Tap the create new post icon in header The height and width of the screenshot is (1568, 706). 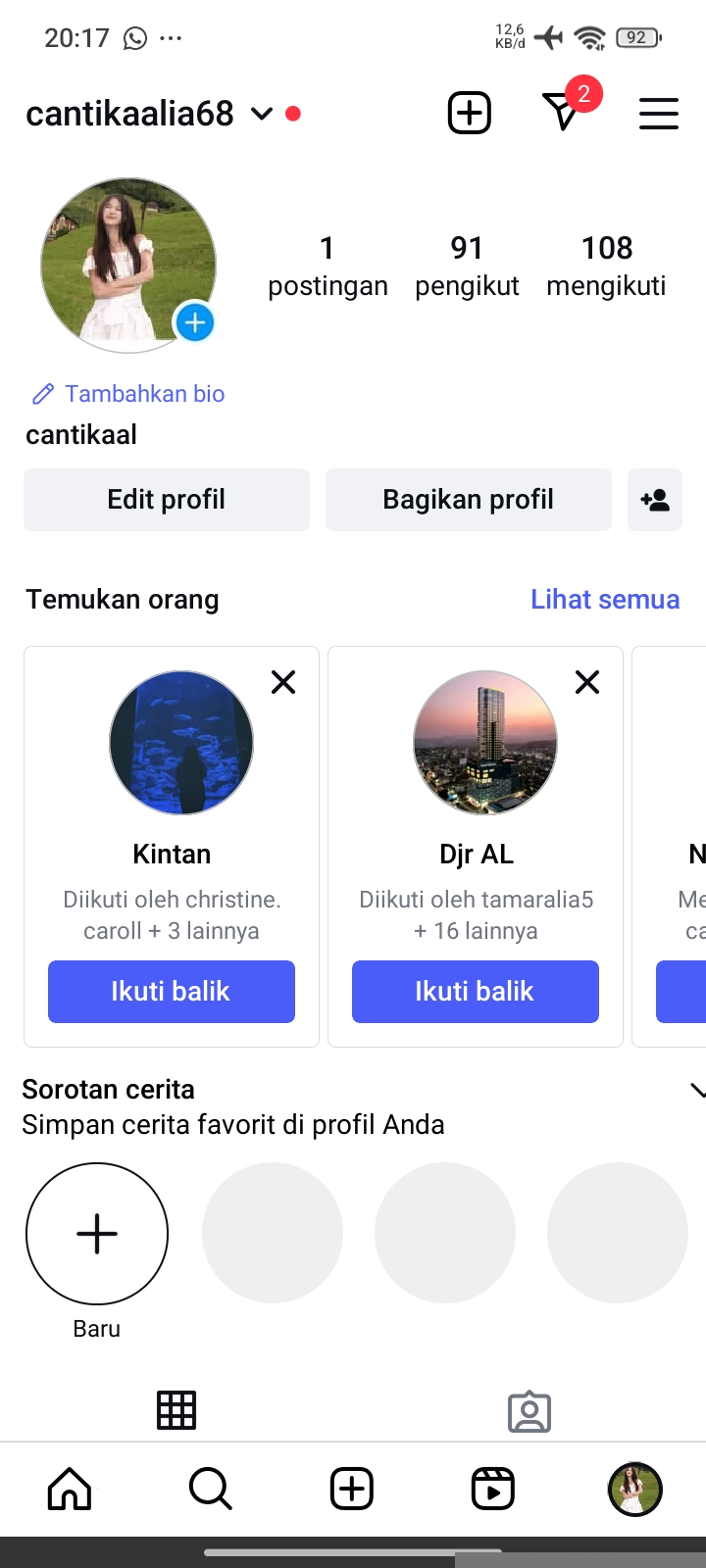pos(470,114)
